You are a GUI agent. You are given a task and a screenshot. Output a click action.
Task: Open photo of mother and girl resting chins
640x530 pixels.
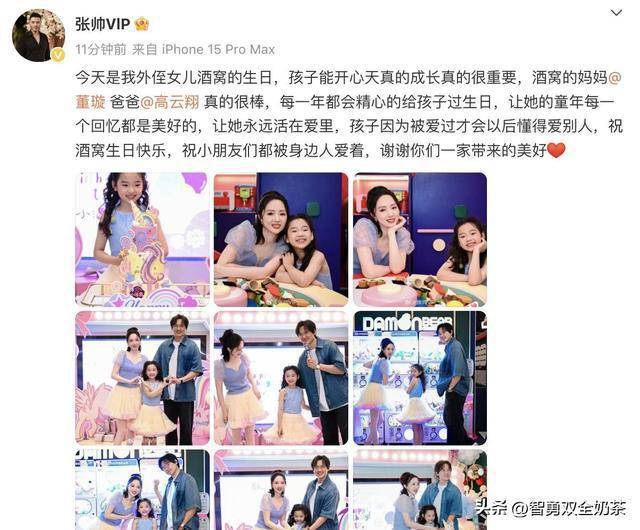(419, 239)
